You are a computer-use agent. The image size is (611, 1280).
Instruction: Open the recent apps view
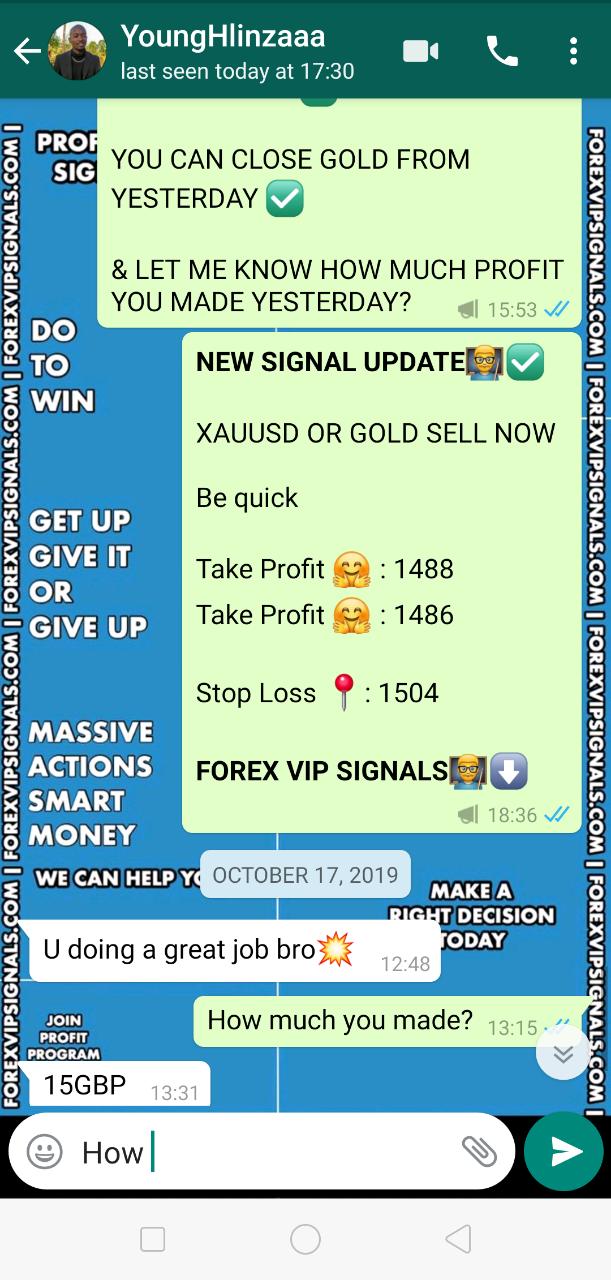[x=153, y=1240]
